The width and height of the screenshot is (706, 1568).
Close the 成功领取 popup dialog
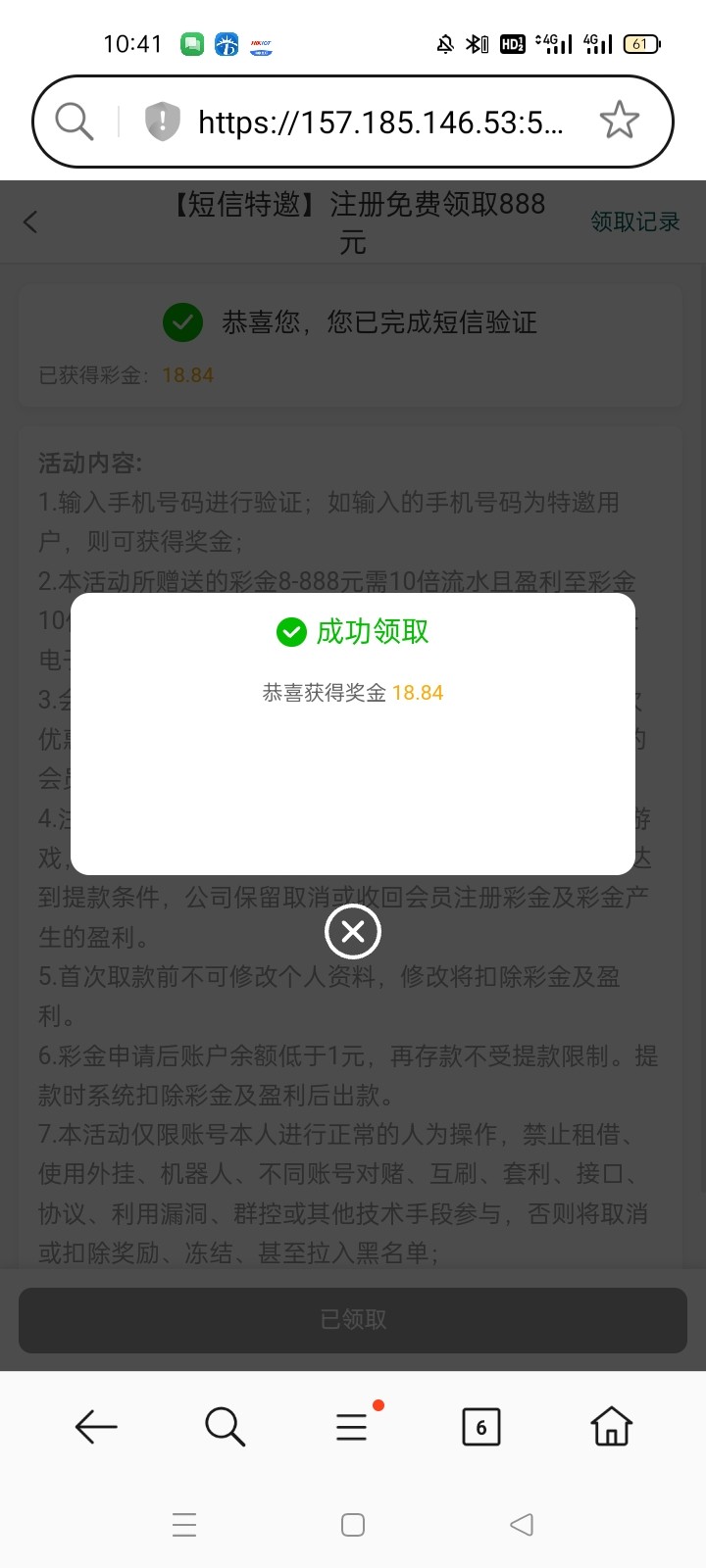(353, 931)
